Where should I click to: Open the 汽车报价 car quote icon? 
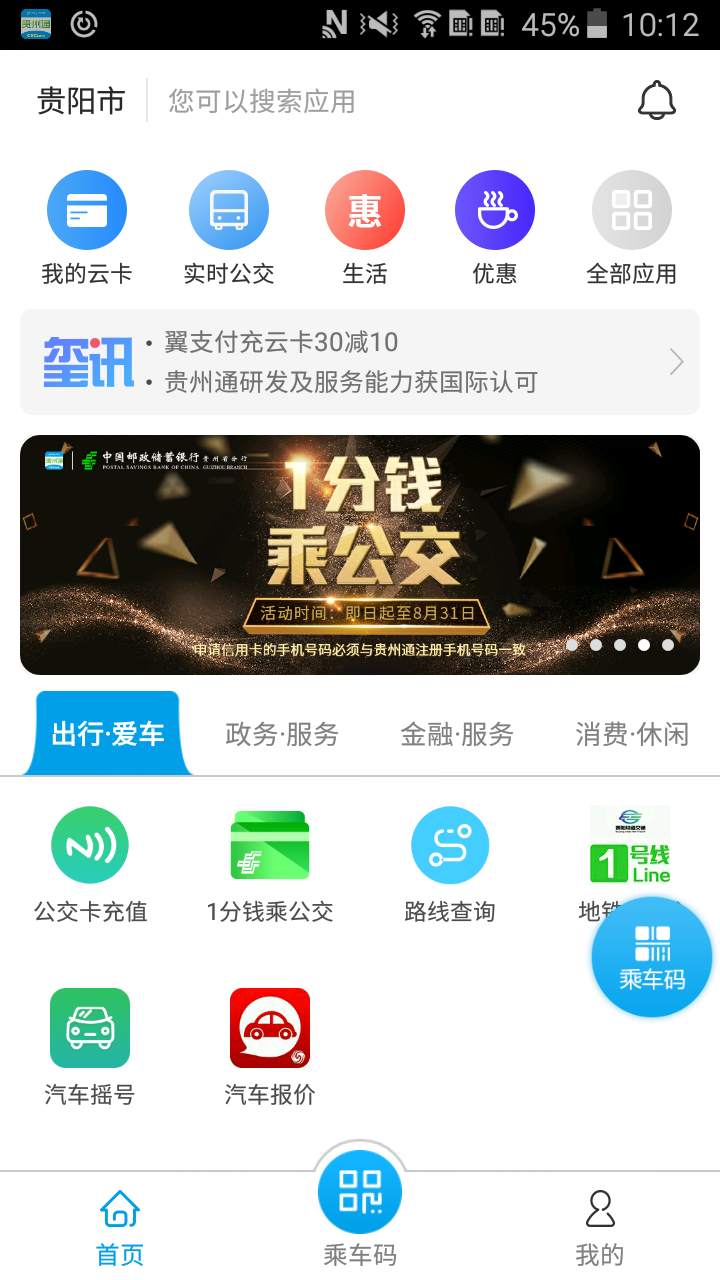coord(270,1045)
